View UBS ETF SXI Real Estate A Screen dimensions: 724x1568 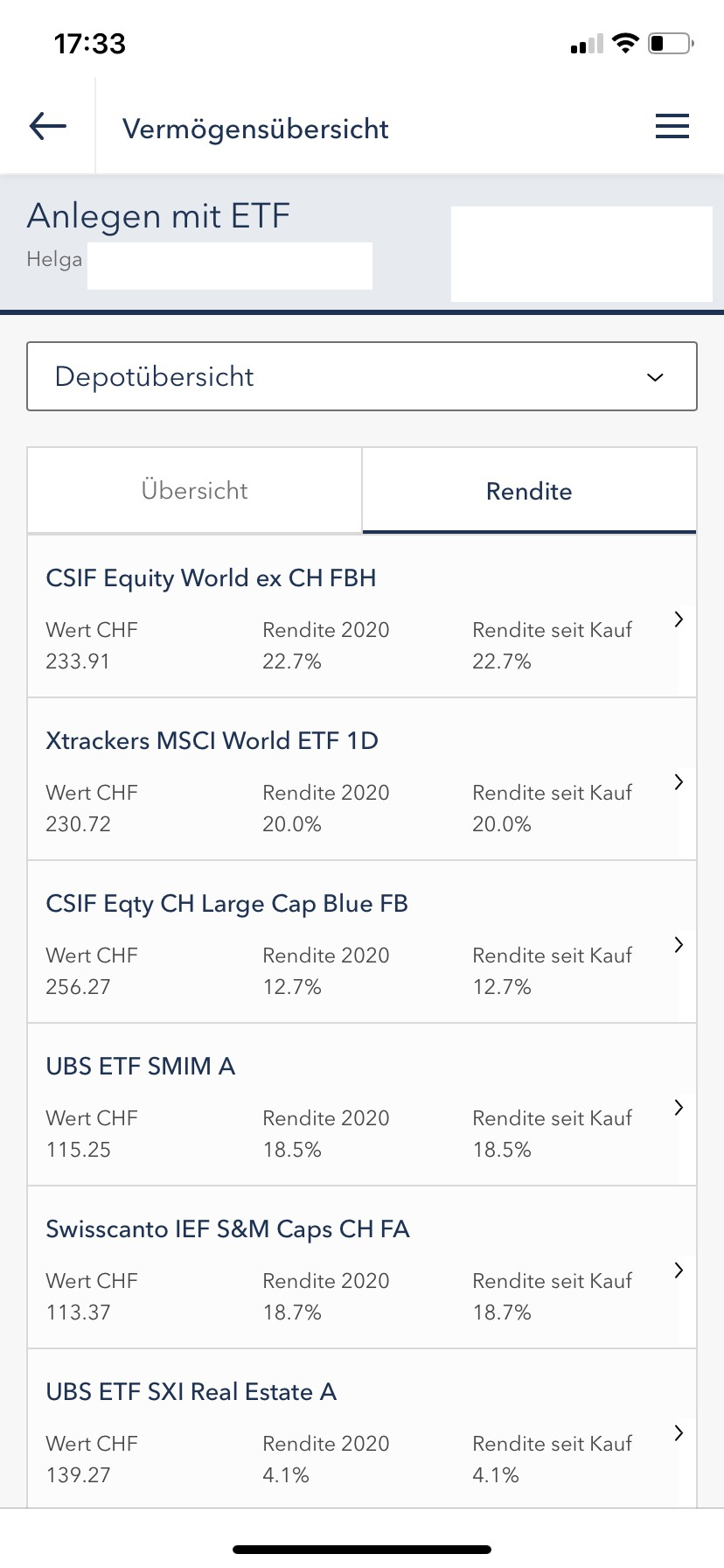click(362, 1428)
